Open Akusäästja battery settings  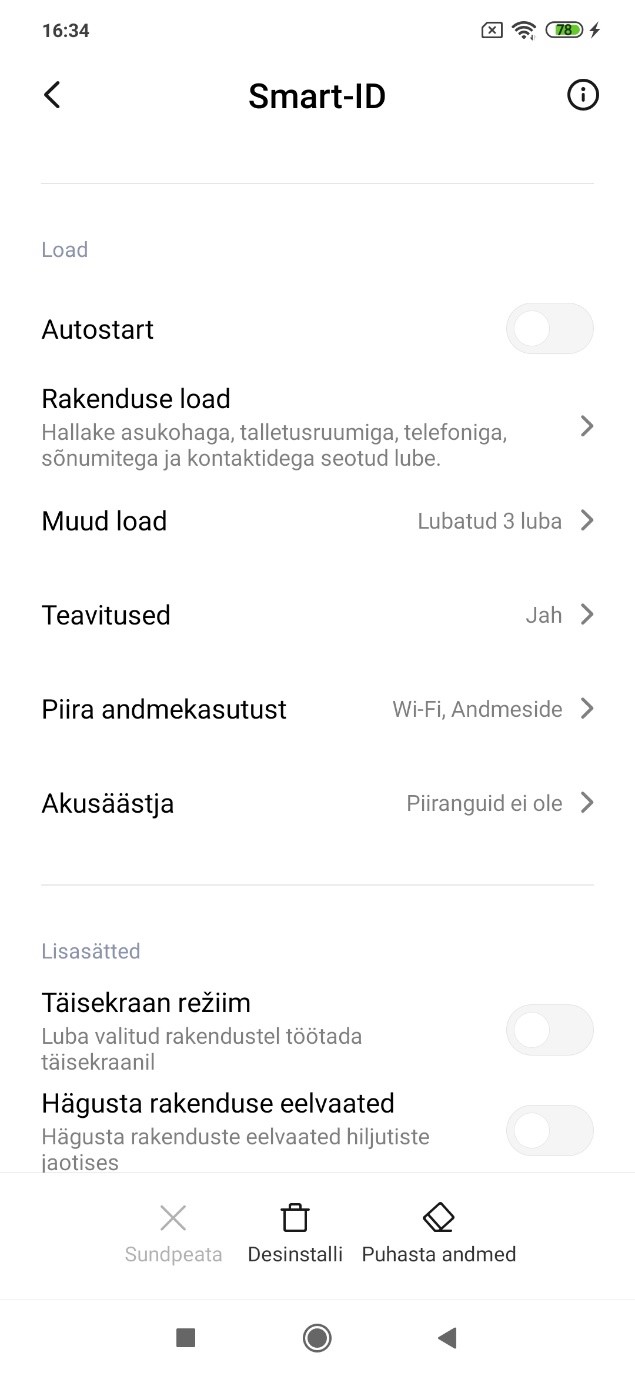tap(317, 803)
